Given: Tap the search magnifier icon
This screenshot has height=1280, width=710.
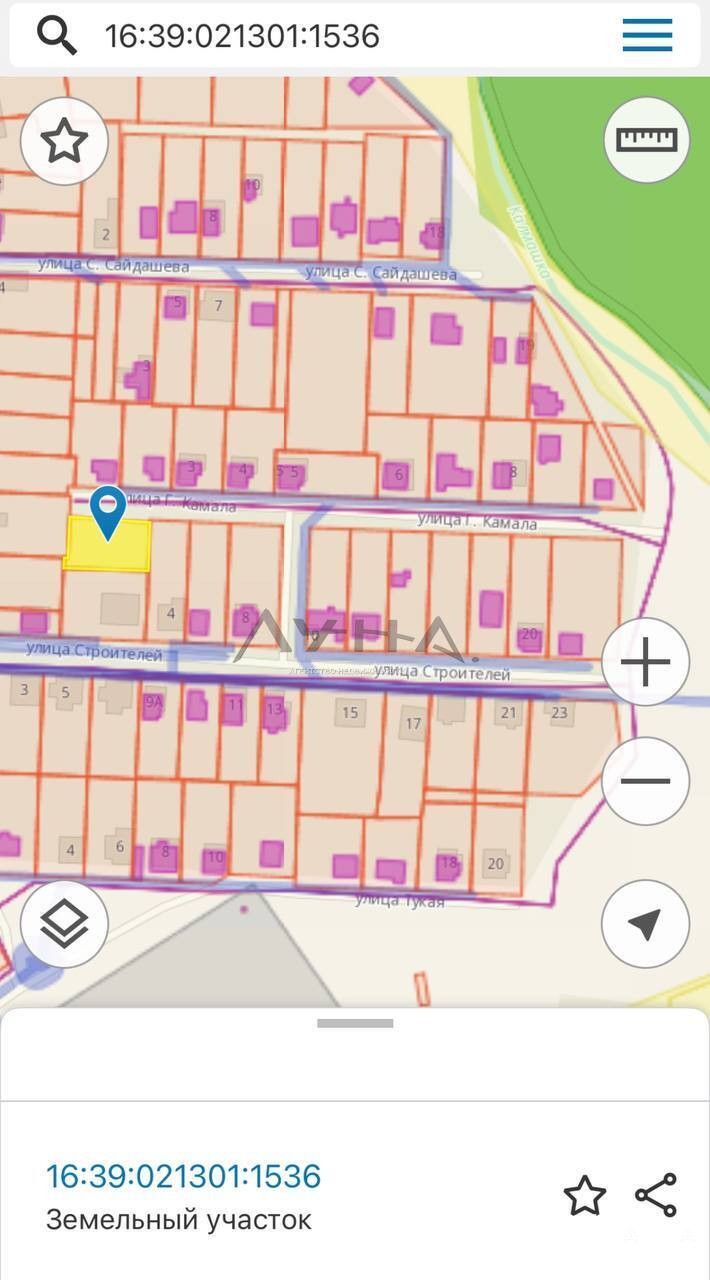Looking at the screenshot, I should (x=57, y=36).
